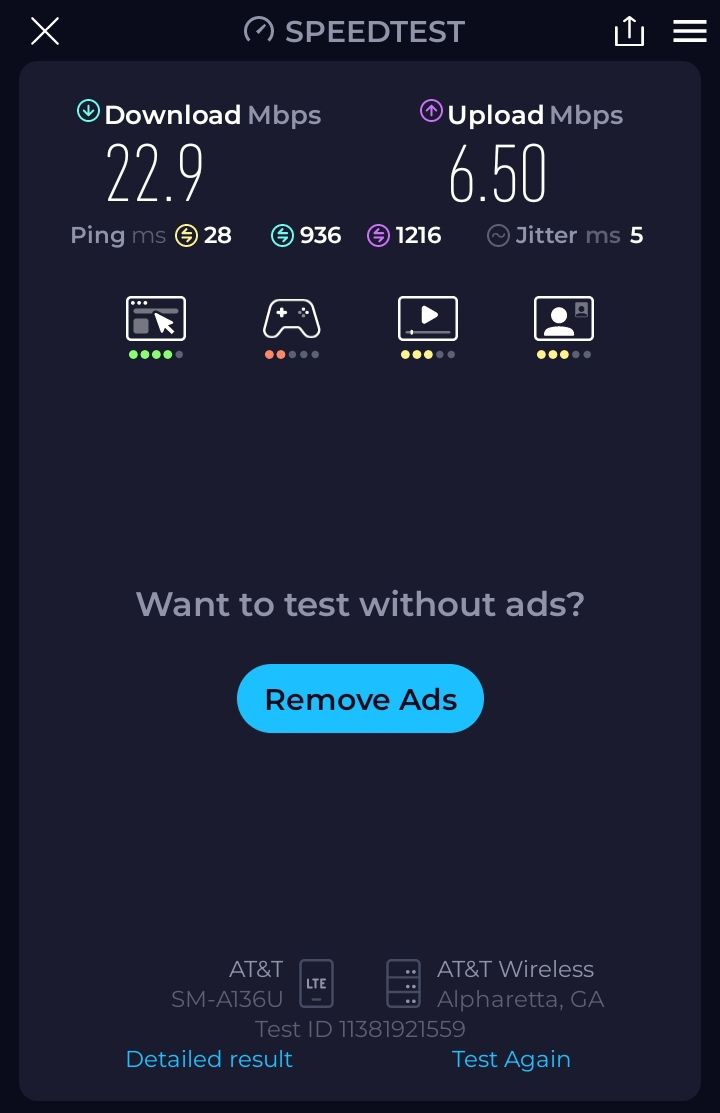Run the speed test again

tap(511, 1059)
